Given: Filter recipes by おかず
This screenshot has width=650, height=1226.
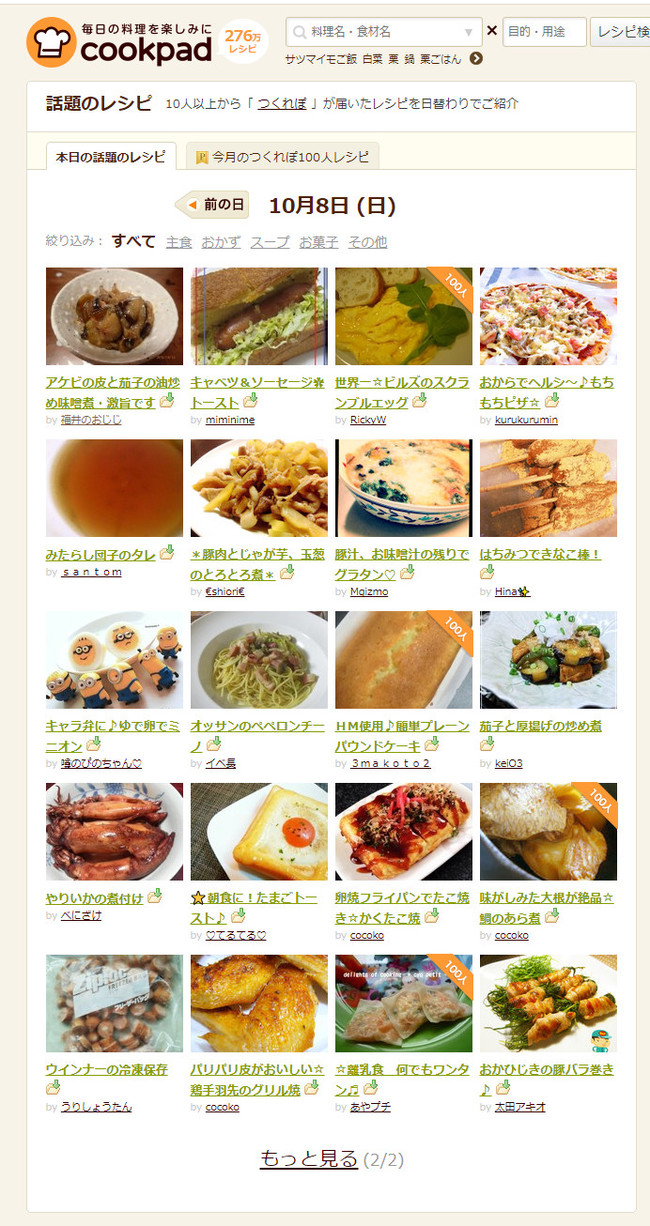Looking at the screenshot, I should pyautogui.click(x=221, y=242).
